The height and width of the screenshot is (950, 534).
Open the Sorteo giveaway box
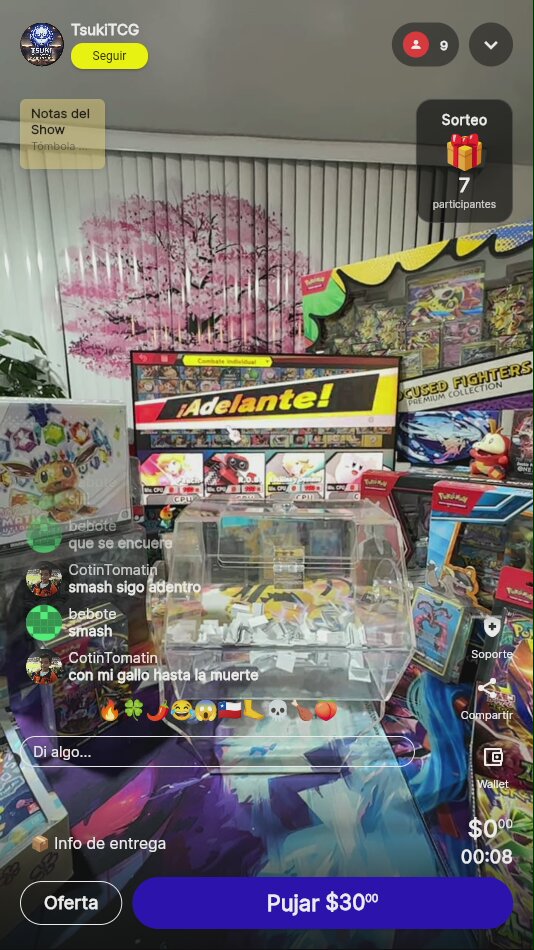(x=464, y=161)
